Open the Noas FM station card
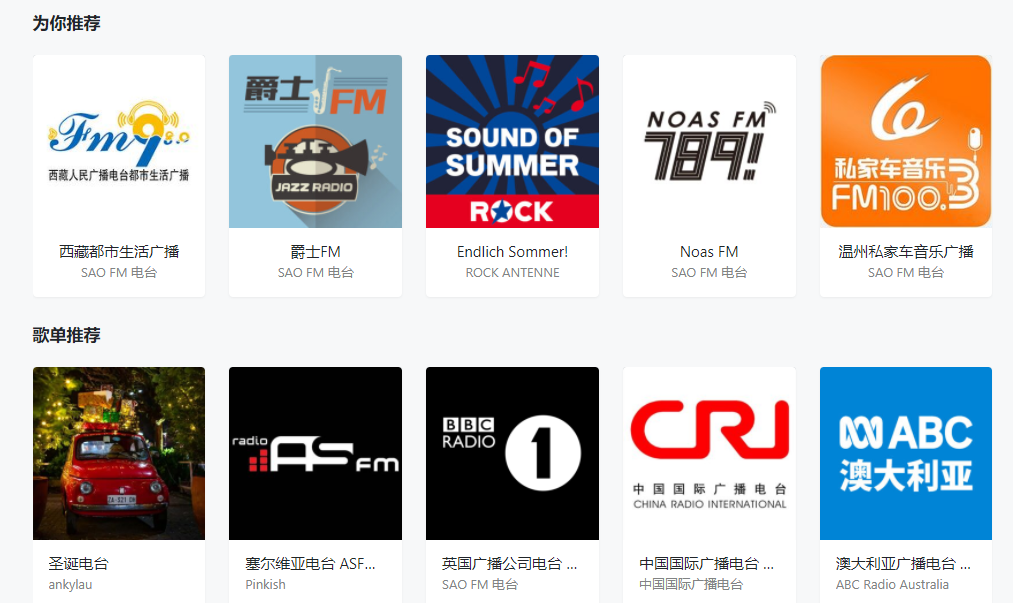1013x603 pixels. 709,142
